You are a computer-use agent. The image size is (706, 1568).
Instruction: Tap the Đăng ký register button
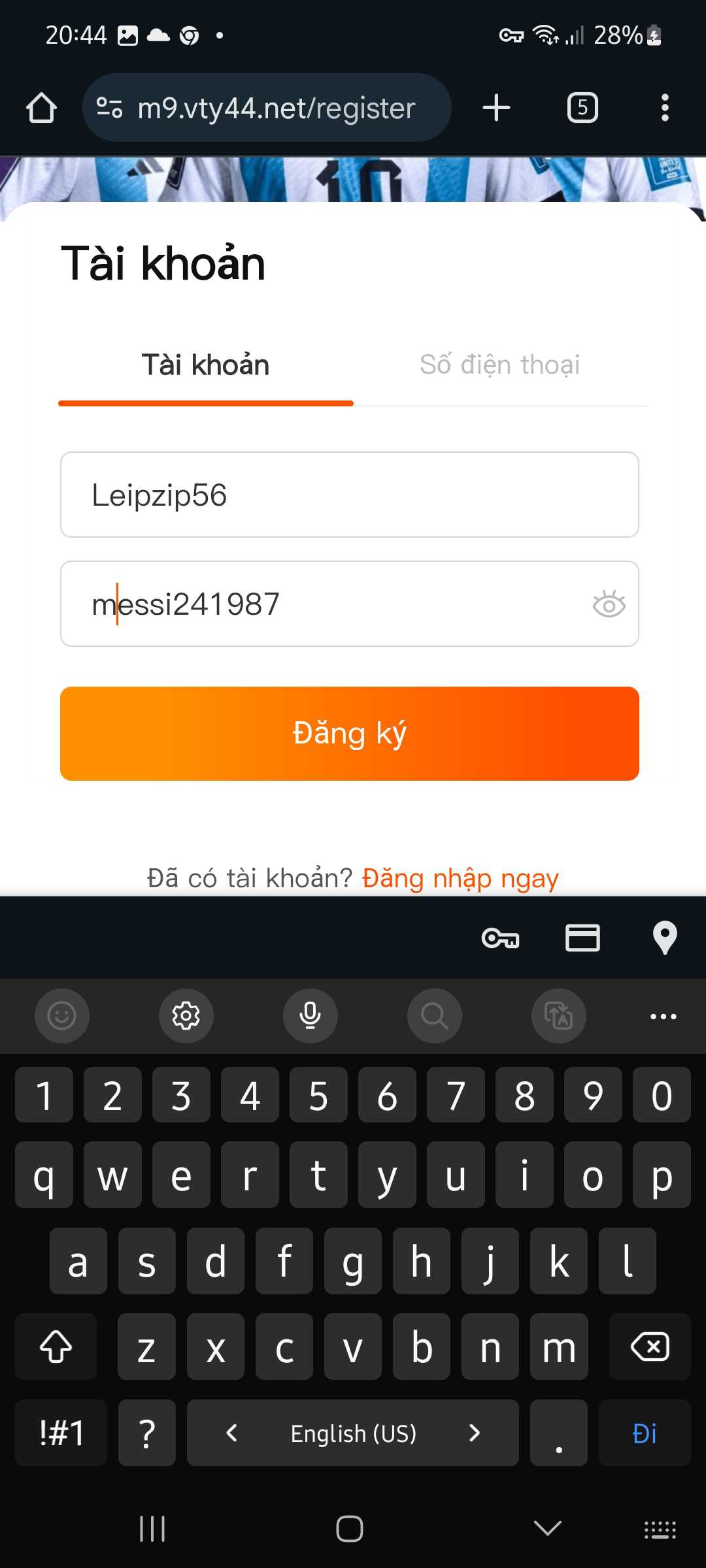[349, 733]
